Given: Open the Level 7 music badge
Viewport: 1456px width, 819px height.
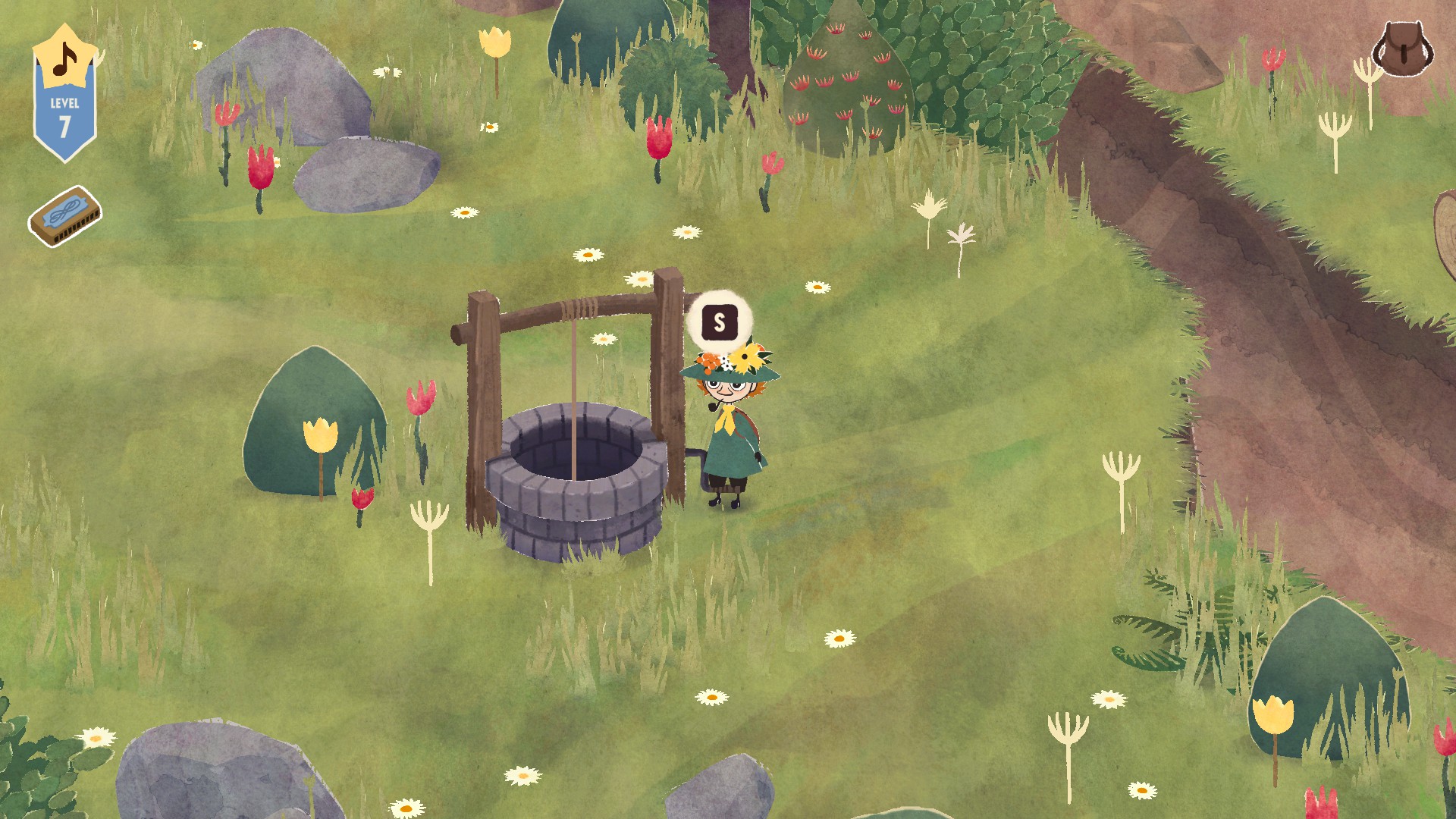Looking at the screenshot, I should 64,93.
